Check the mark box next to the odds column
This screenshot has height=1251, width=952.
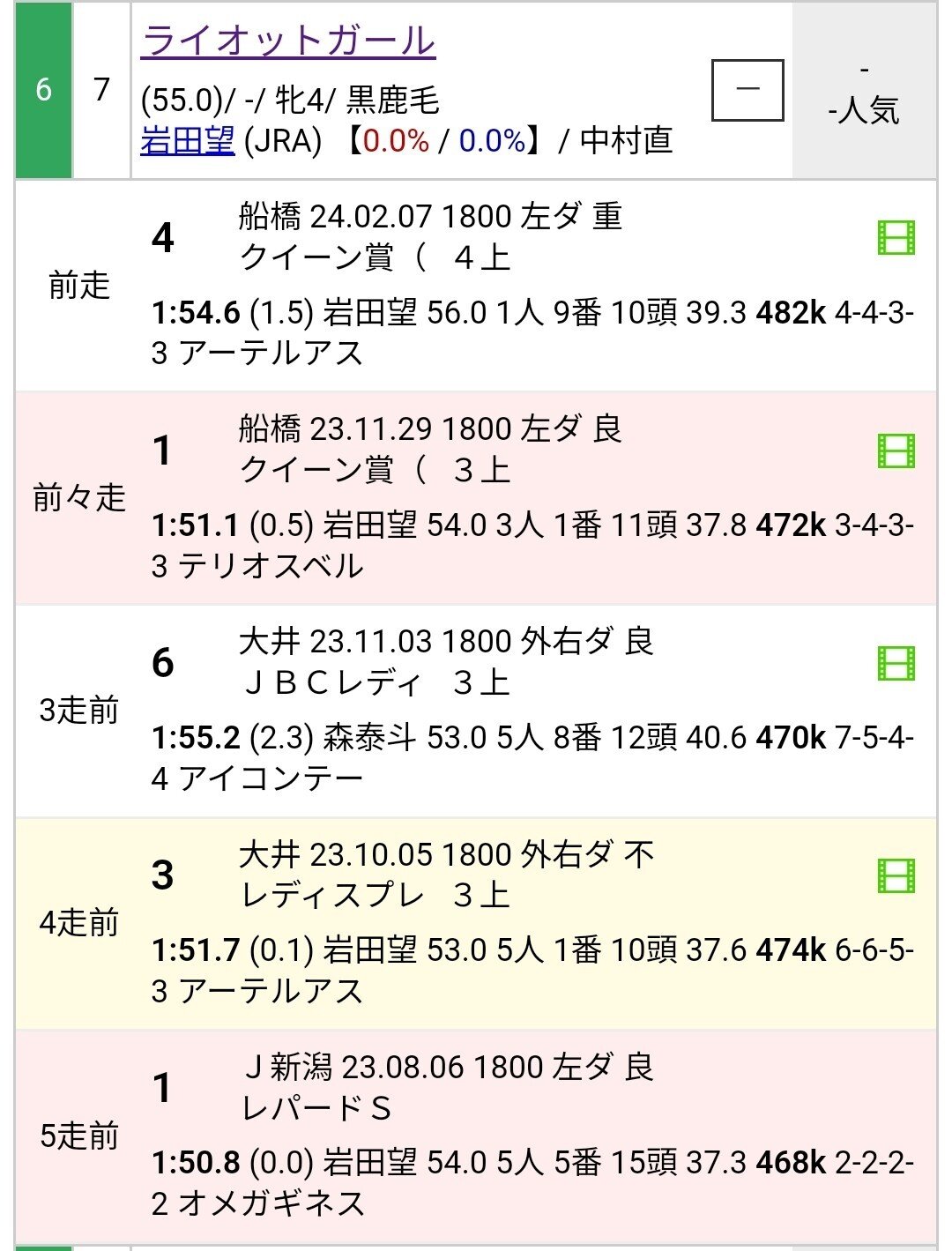747,88
